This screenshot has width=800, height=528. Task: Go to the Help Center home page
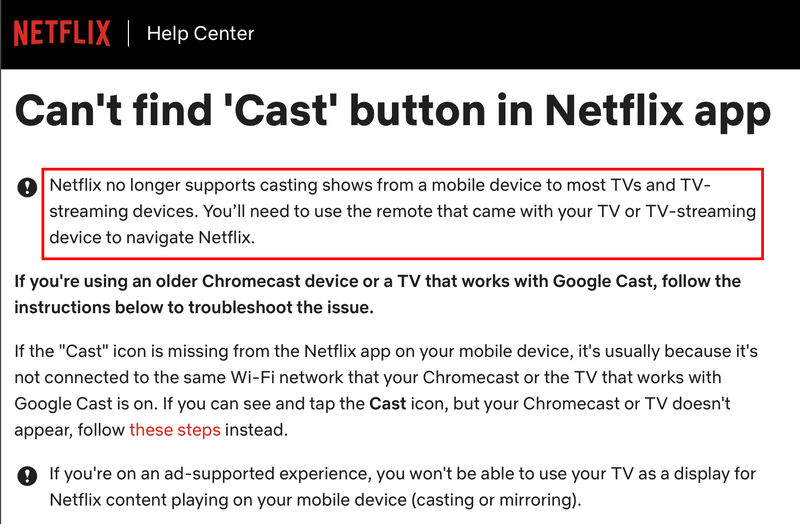(200, 34)
